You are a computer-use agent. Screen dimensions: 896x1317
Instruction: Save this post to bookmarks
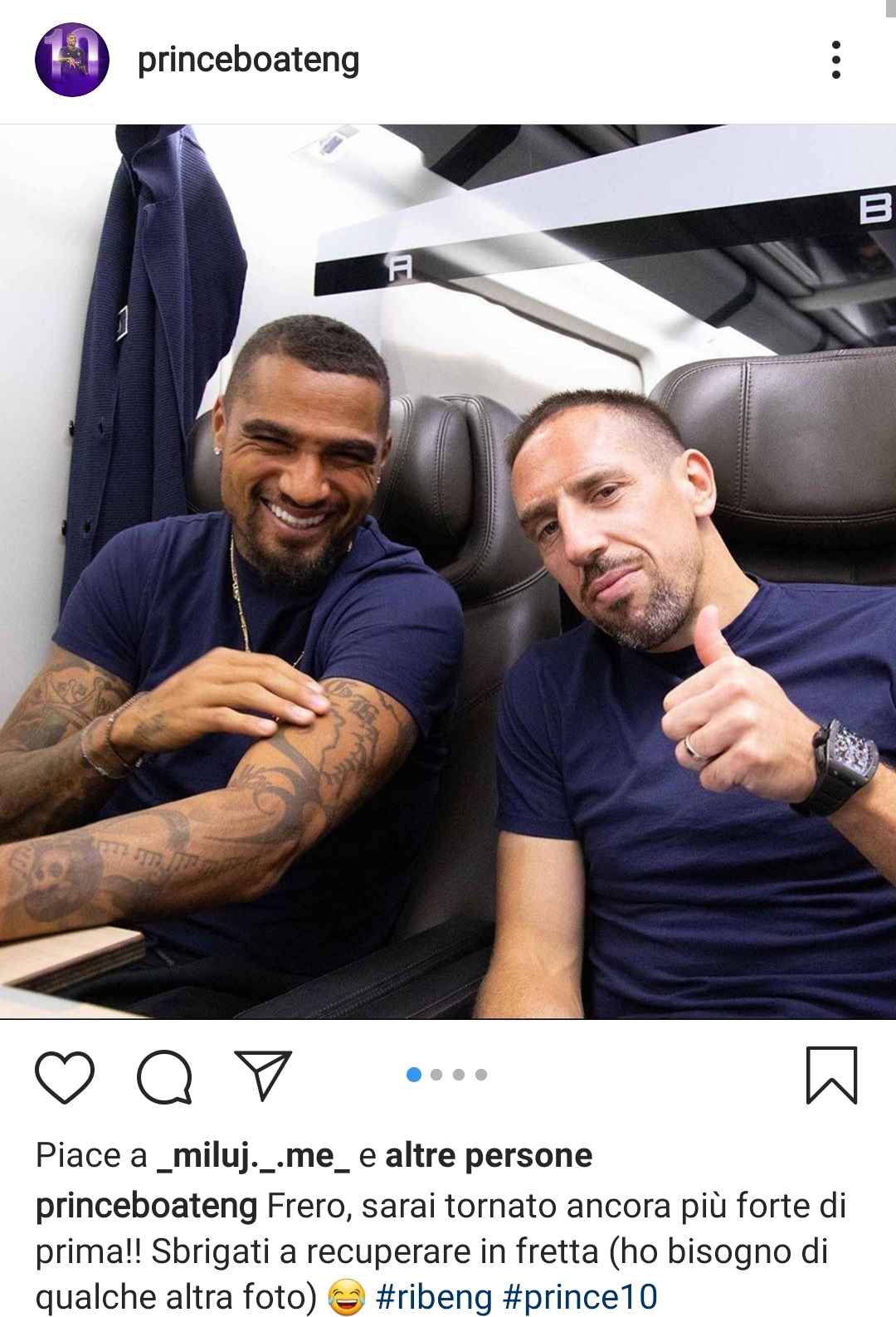[831, 1076]
